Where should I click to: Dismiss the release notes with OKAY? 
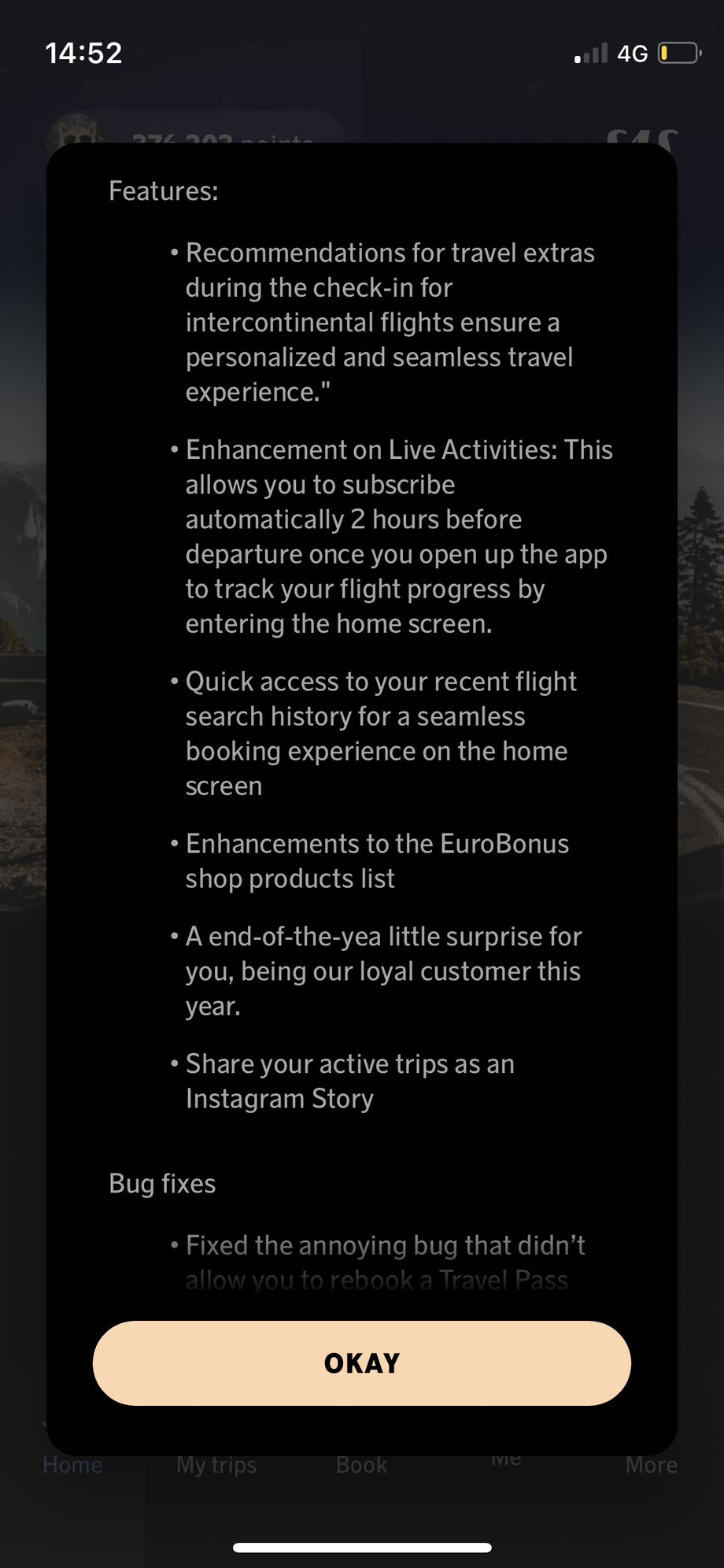point(362,1363)
